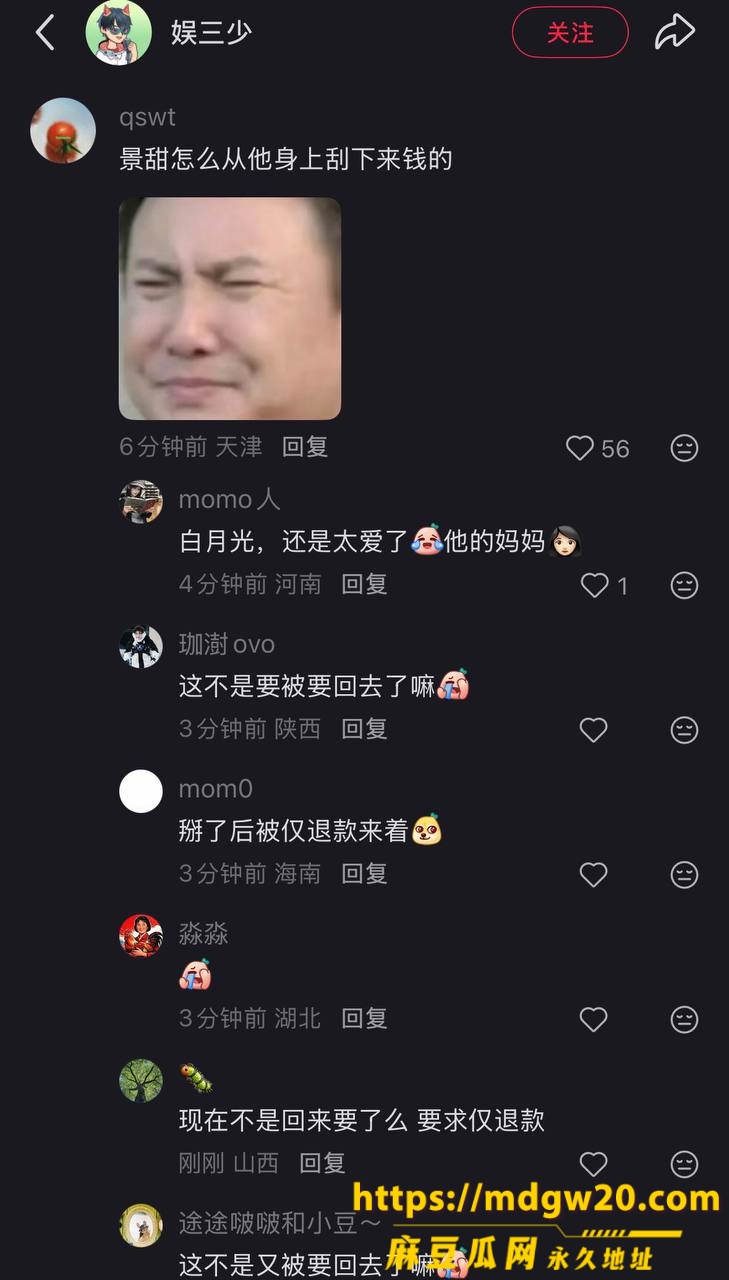Image resolution: width=729 pixels, height=1280 pixels.
Task: Open mom0's white avatar
Action: (141, 791)
